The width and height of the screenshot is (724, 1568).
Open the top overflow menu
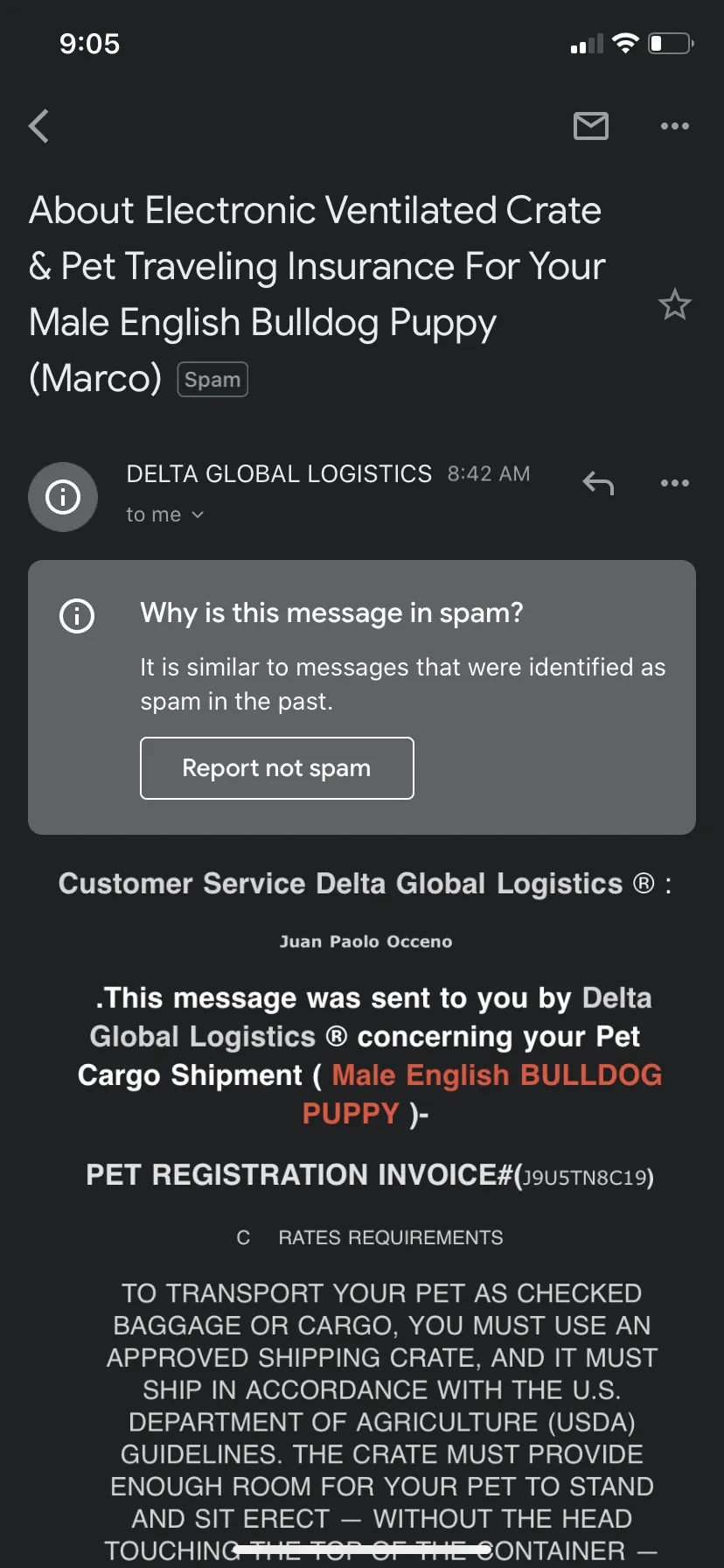point(675,126)
